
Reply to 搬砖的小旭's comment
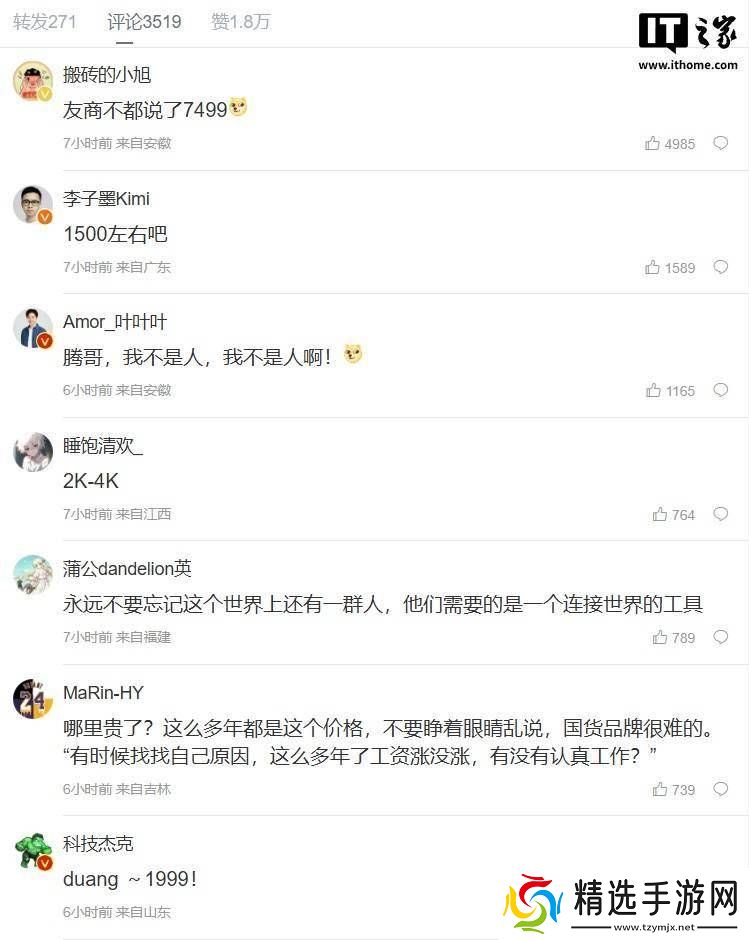point(720,143)
